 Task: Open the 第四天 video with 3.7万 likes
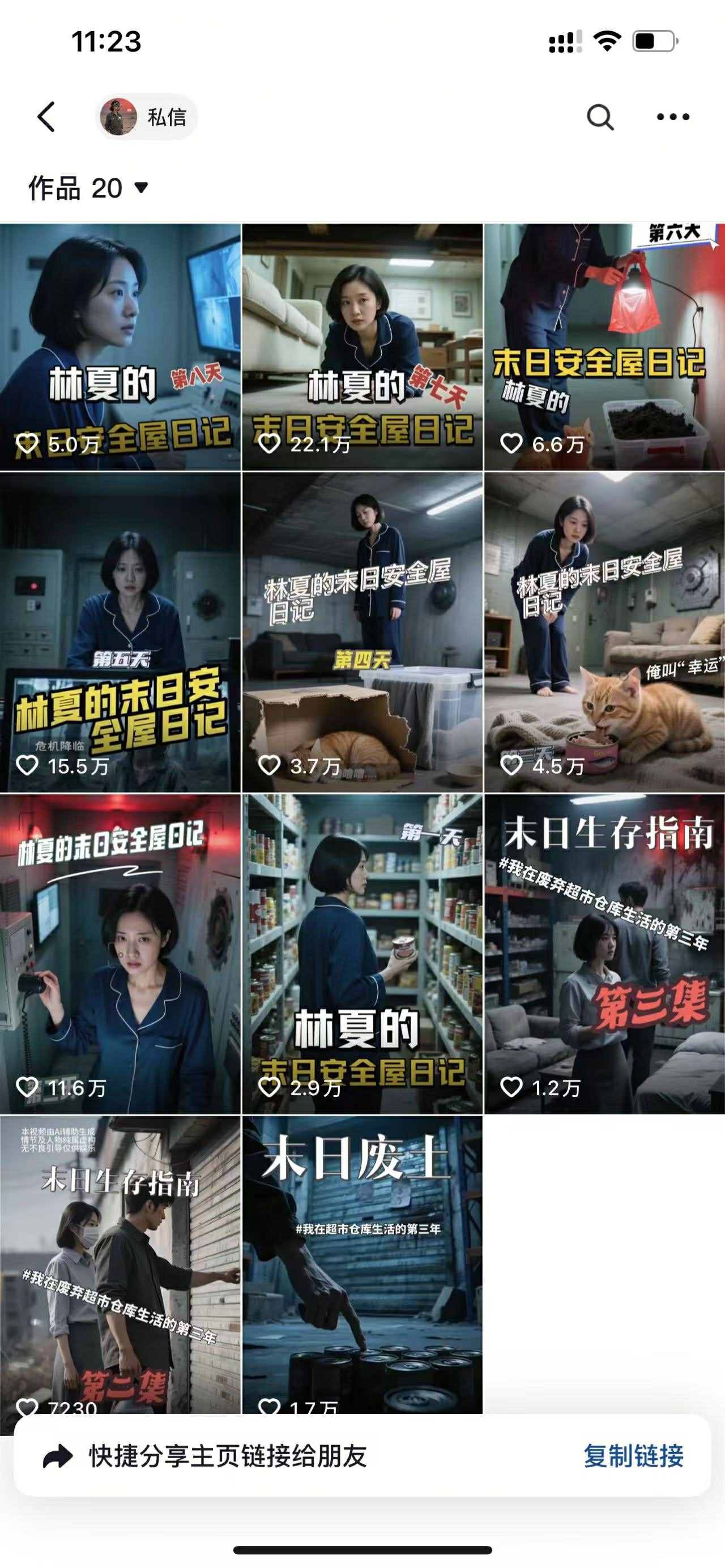362,632
